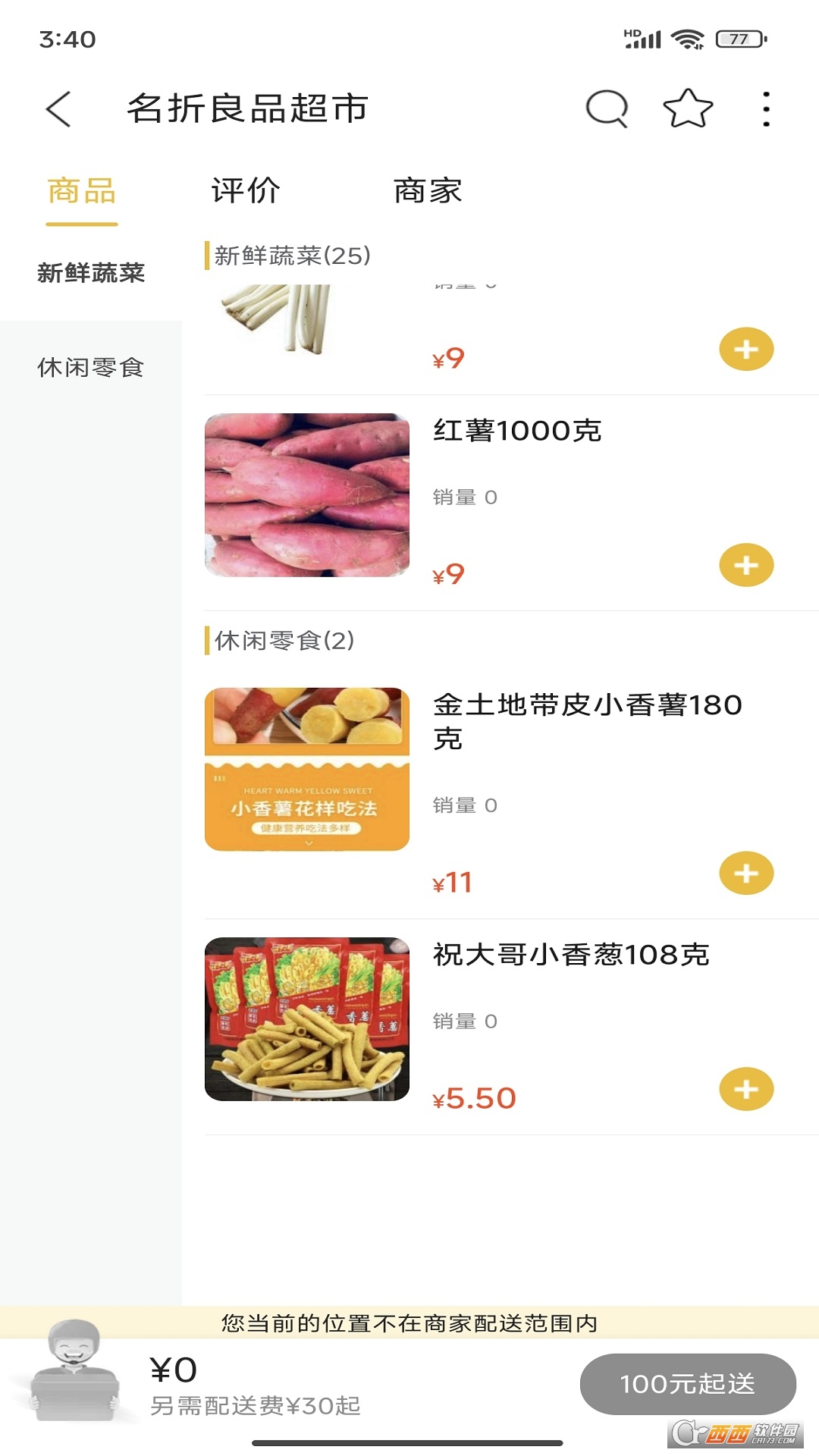The width and height of the screenshot is (819, 1456).
Task: Switch to the 评价 tab
Action: click(246, 191)
